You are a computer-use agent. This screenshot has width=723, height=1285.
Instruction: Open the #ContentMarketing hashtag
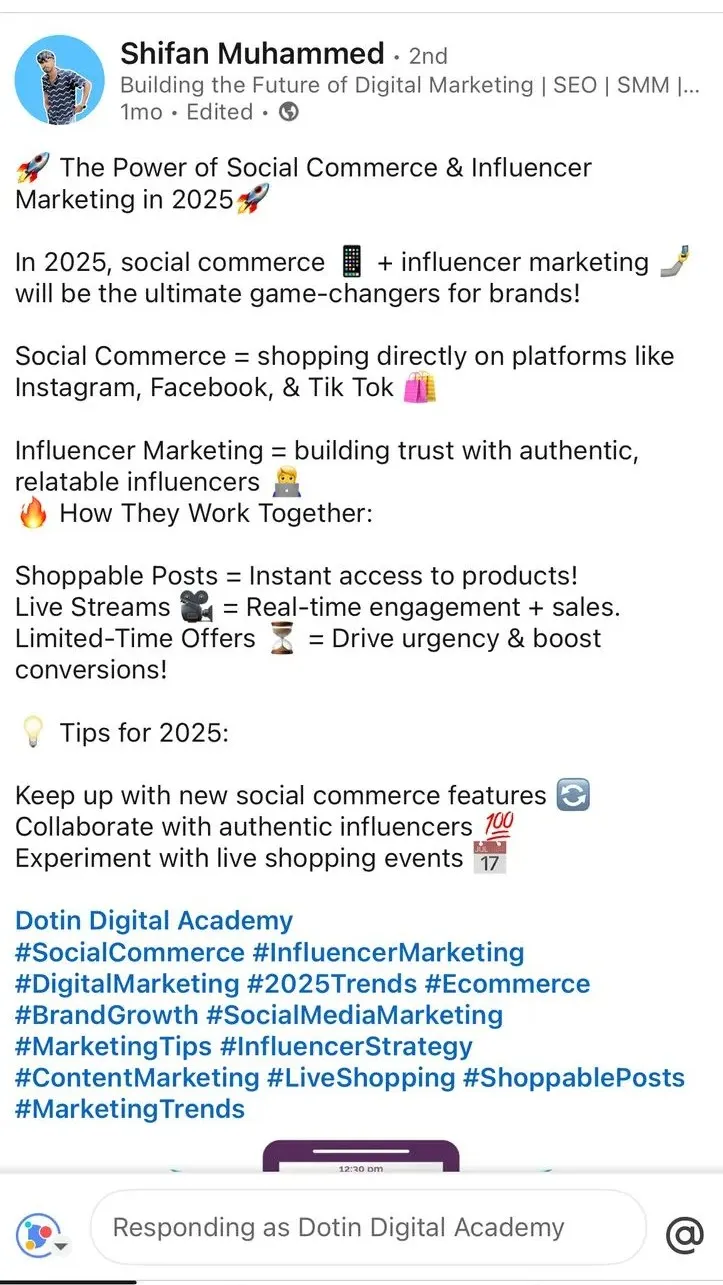[137, 1078]
